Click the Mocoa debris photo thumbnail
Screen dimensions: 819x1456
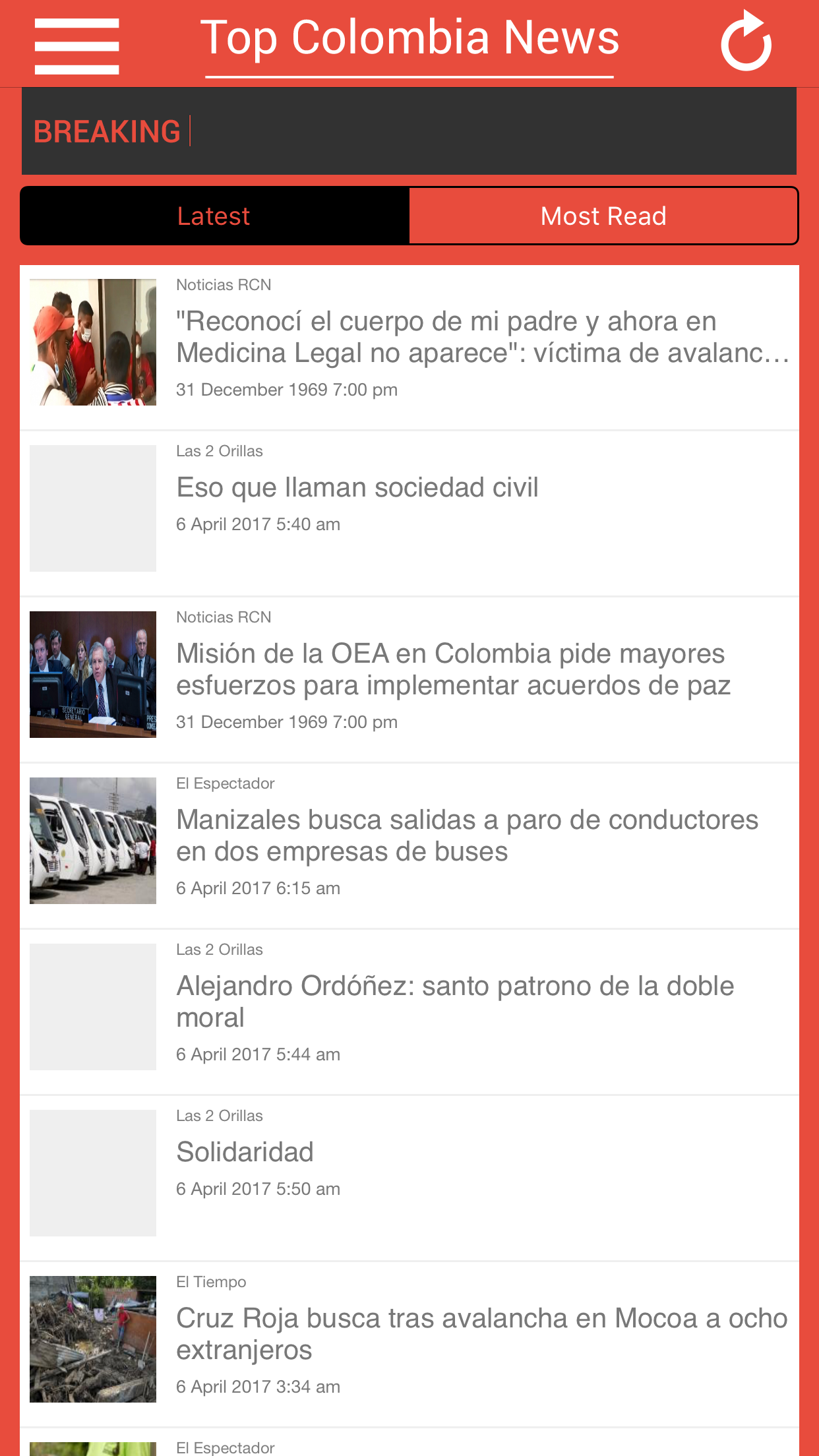coord(92,1339)
